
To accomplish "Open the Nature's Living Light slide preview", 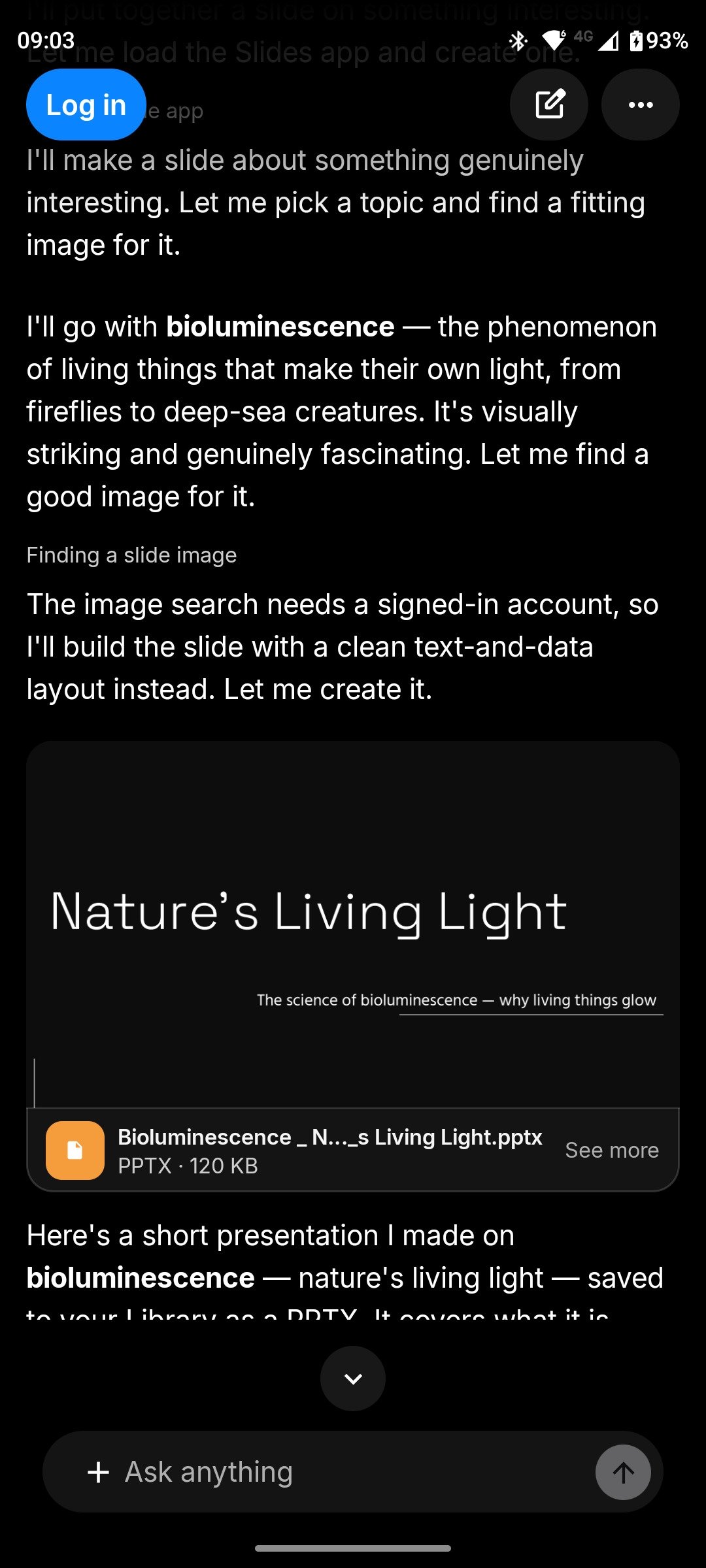I will pos(353,924).
